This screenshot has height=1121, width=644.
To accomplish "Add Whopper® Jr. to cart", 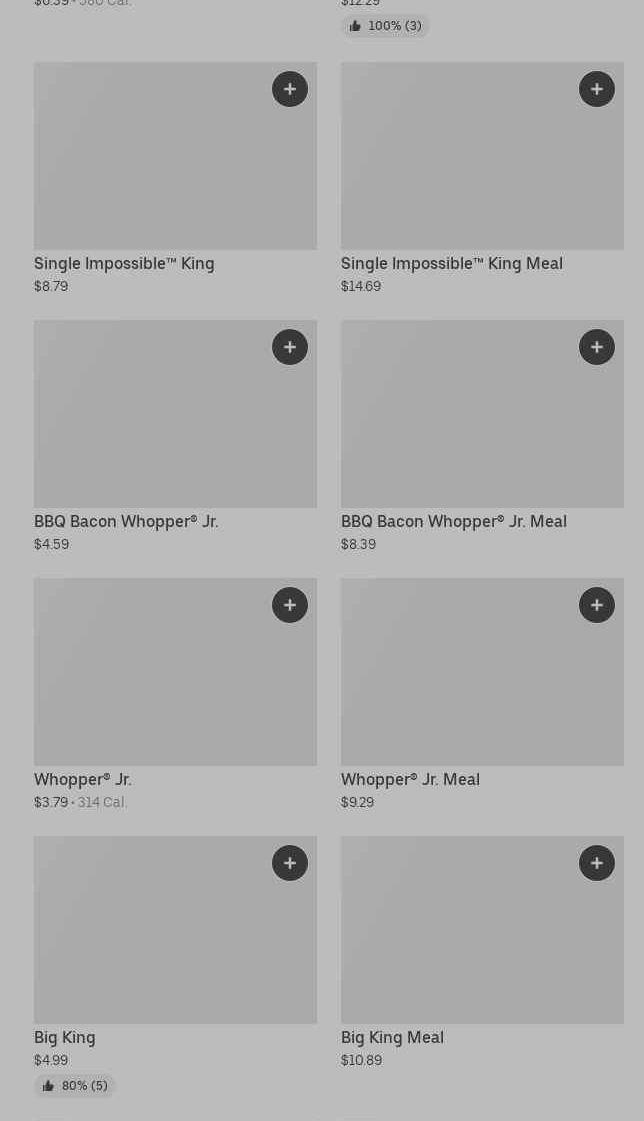I will 290,605.
